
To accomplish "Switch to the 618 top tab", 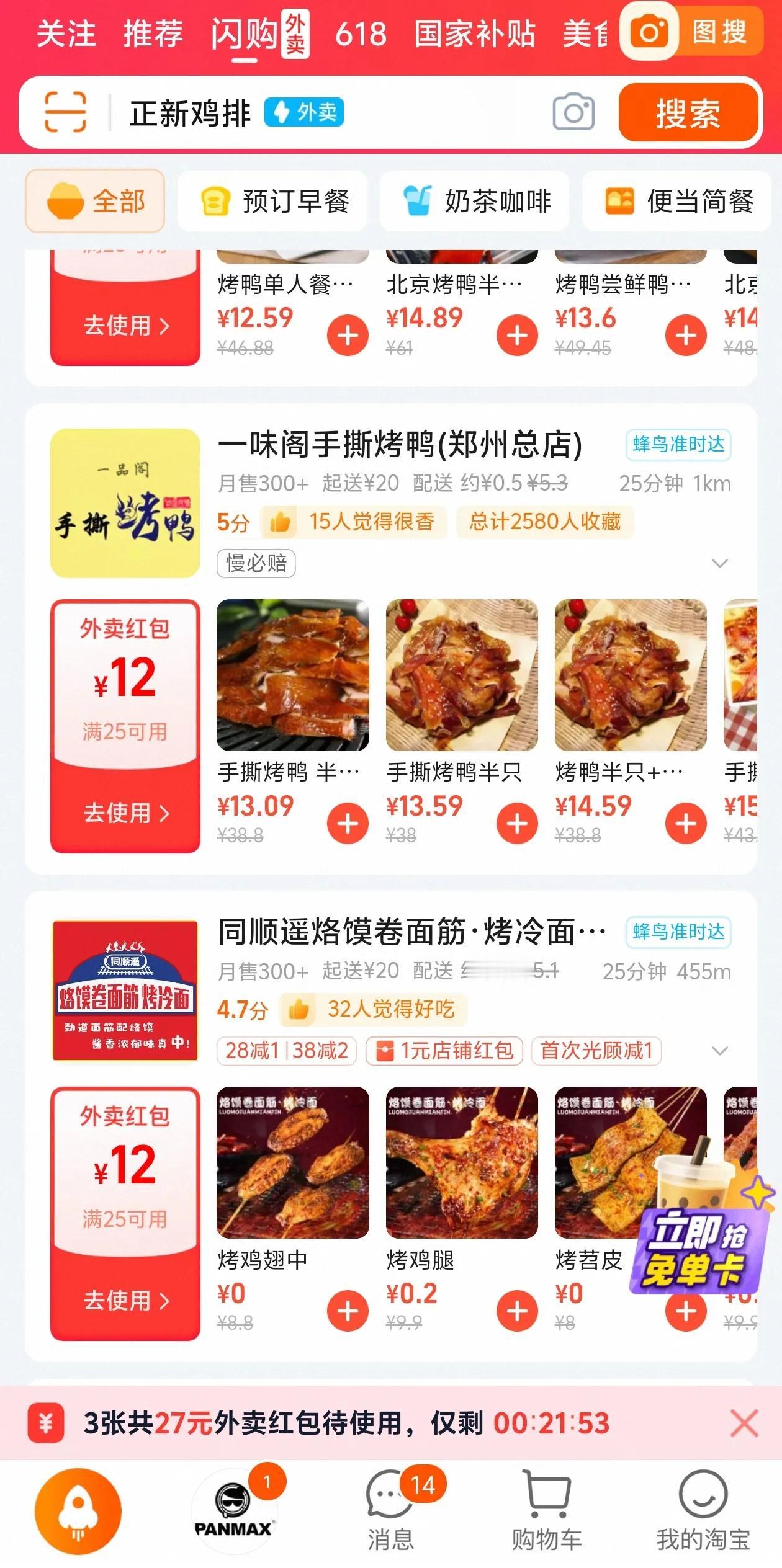I will [361, 33].
